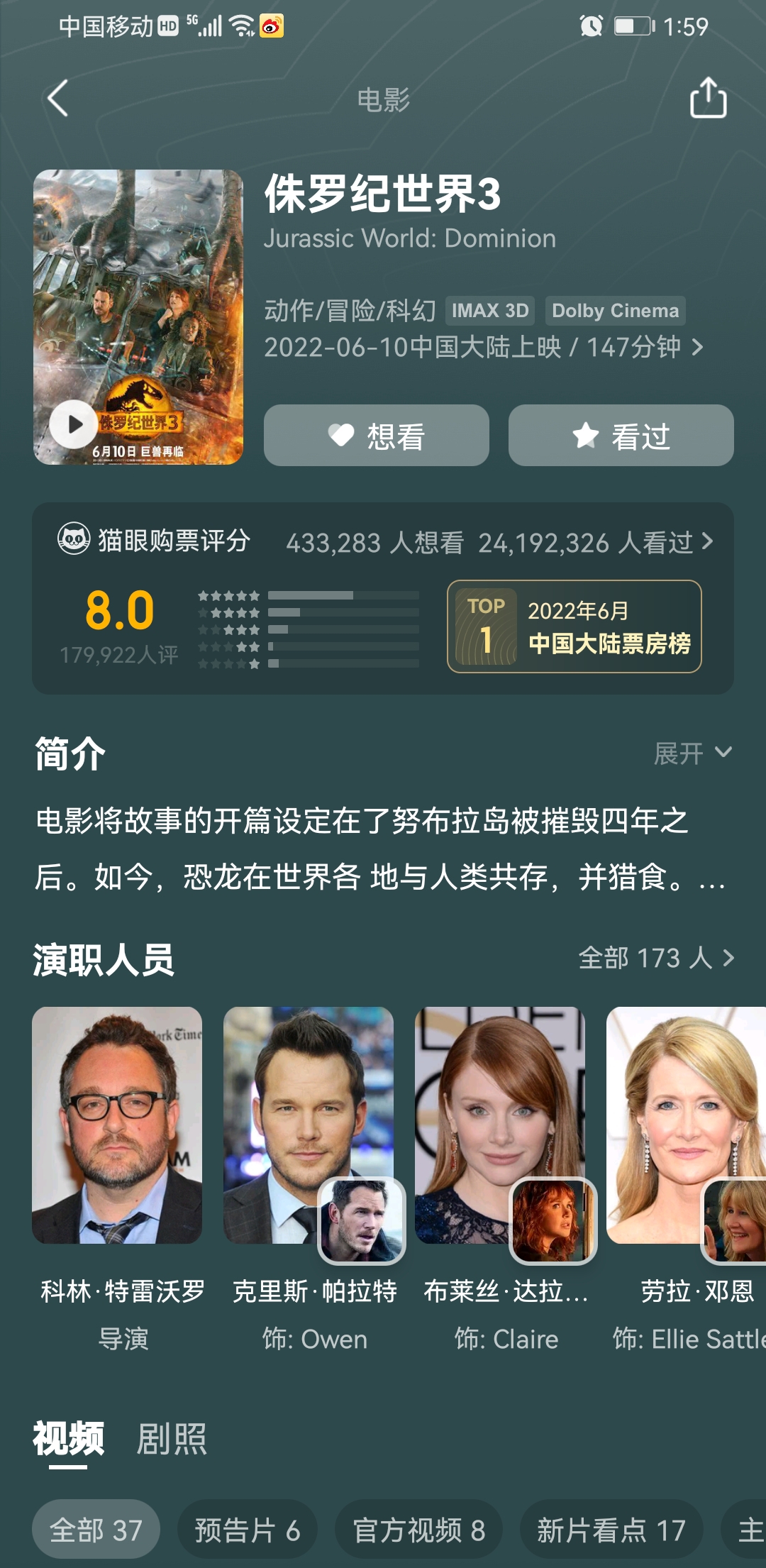Viewport: 766px width, 1568px height.
Task: Filter videos by 预告片 6
Action: point(247,1530)
